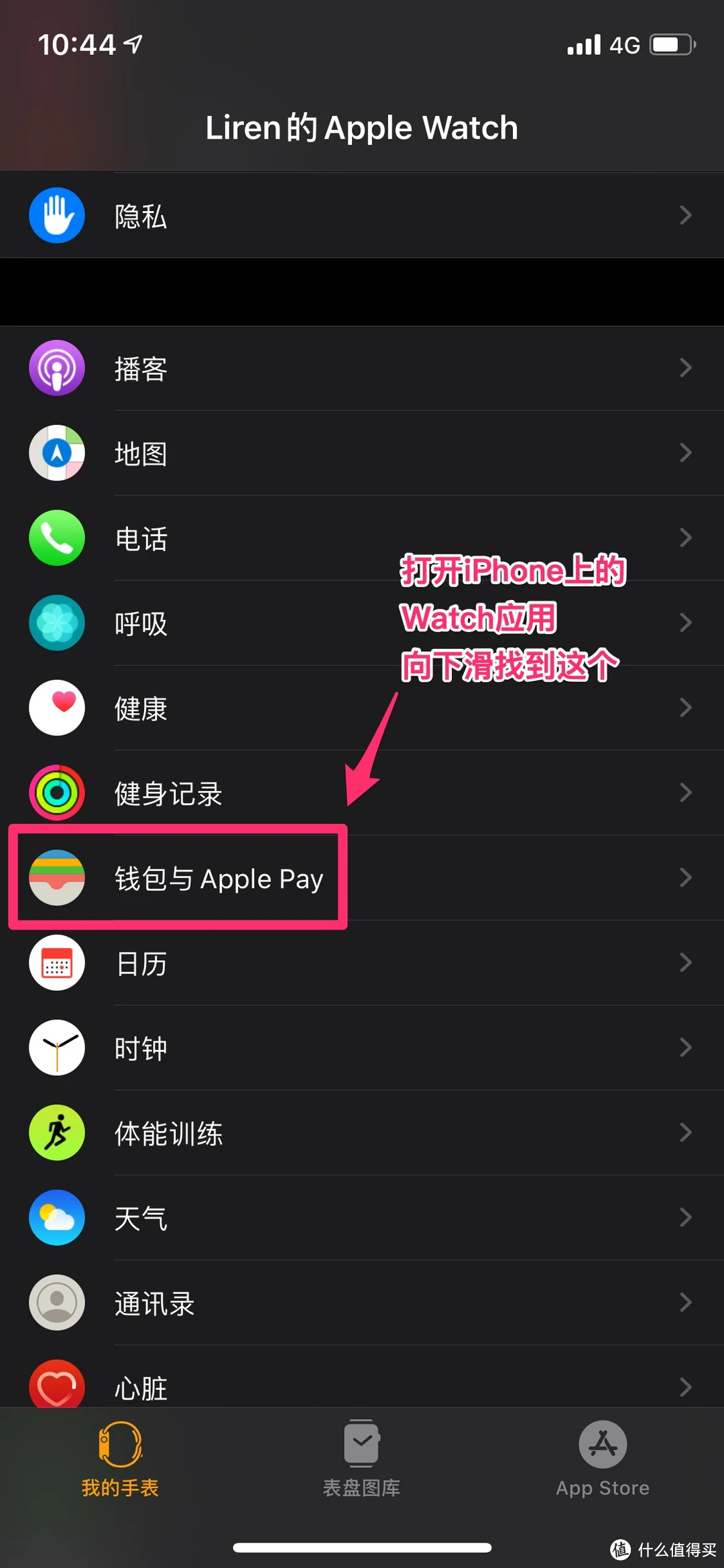
Task: Open the 隐私 (Privacy) settings row
Action: (x=362, y=216)
